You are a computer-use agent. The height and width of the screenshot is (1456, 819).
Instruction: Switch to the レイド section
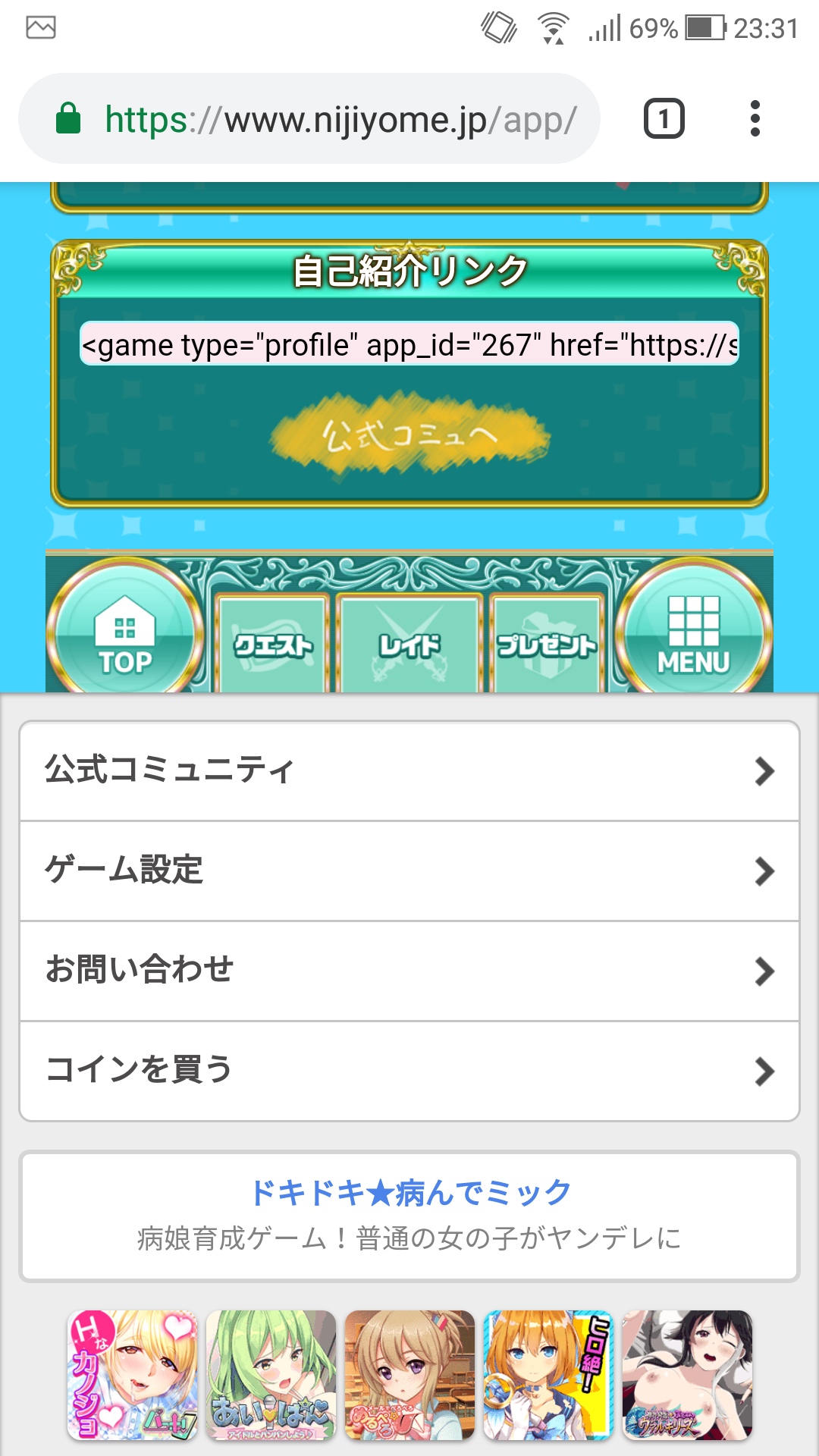click(409, 645)
